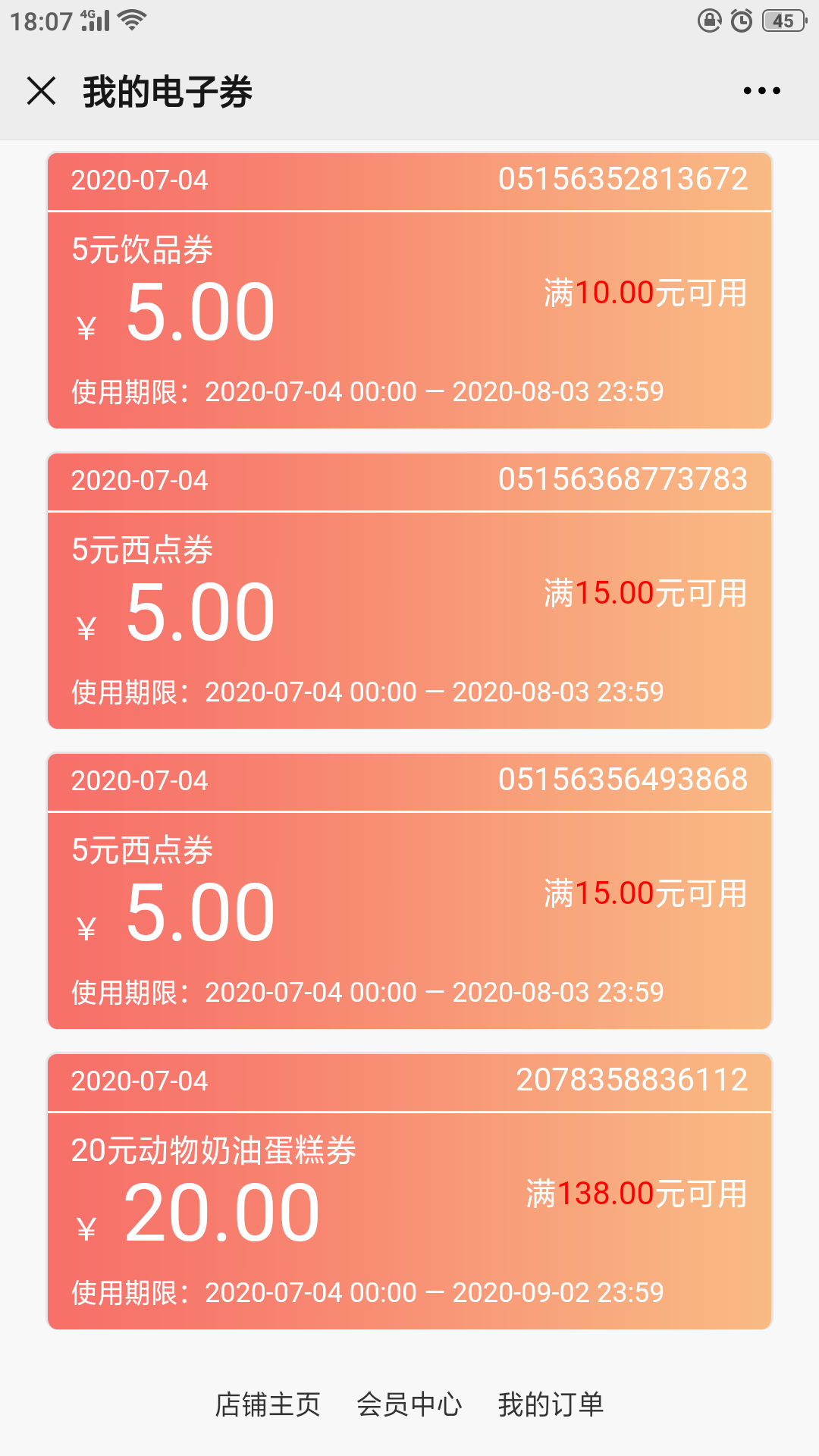View 我的订单
Image resolution: width=819 pixels, height=1456 pixels.
[x=551, y=1404]
